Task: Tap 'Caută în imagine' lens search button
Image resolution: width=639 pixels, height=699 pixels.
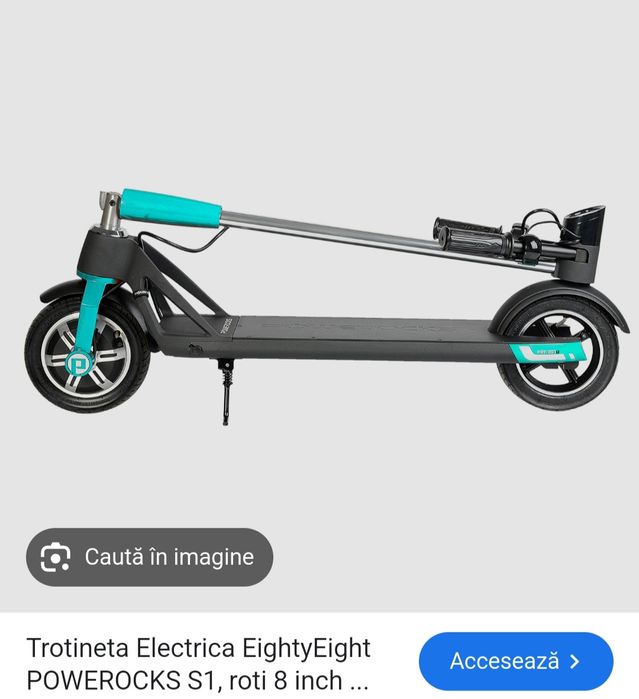Action: [x=149, y=557]
